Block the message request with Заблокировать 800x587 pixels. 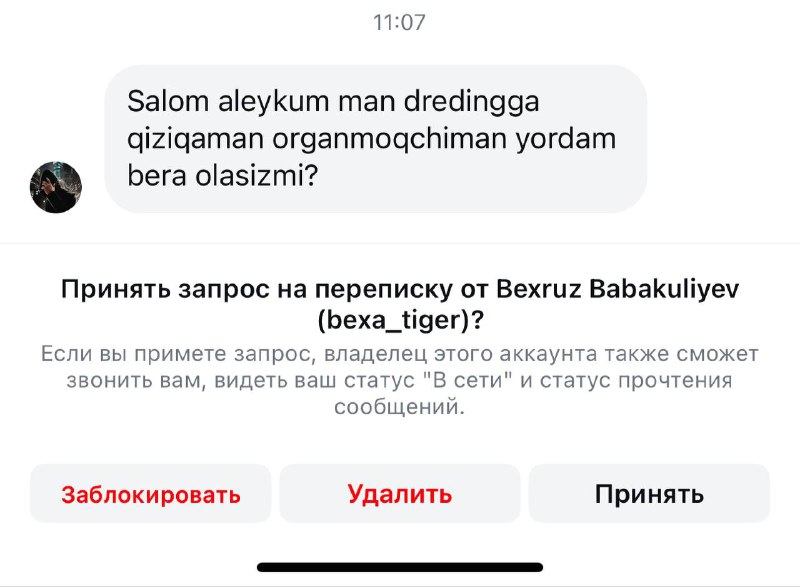[x=151, y=494]
